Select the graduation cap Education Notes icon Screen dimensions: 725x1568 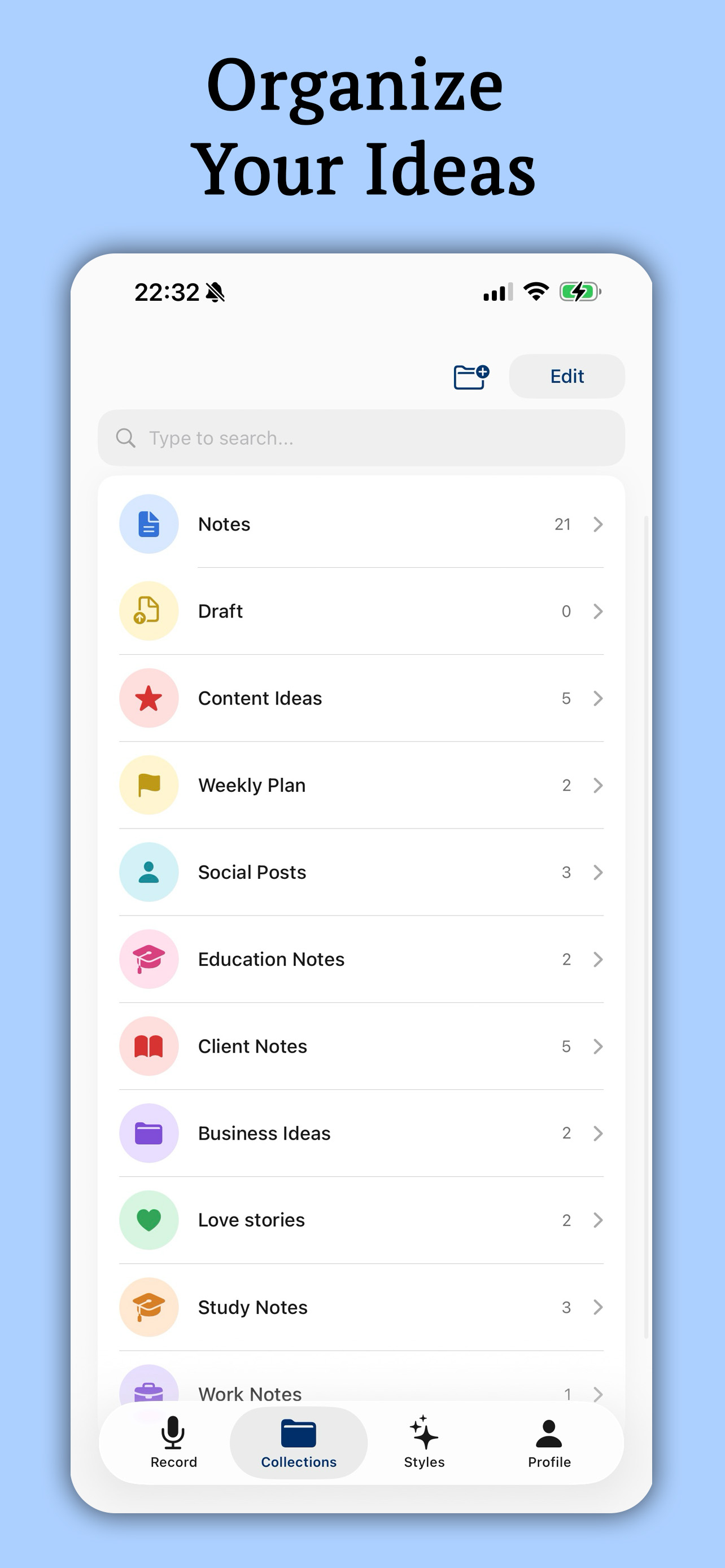pos(149,959)
